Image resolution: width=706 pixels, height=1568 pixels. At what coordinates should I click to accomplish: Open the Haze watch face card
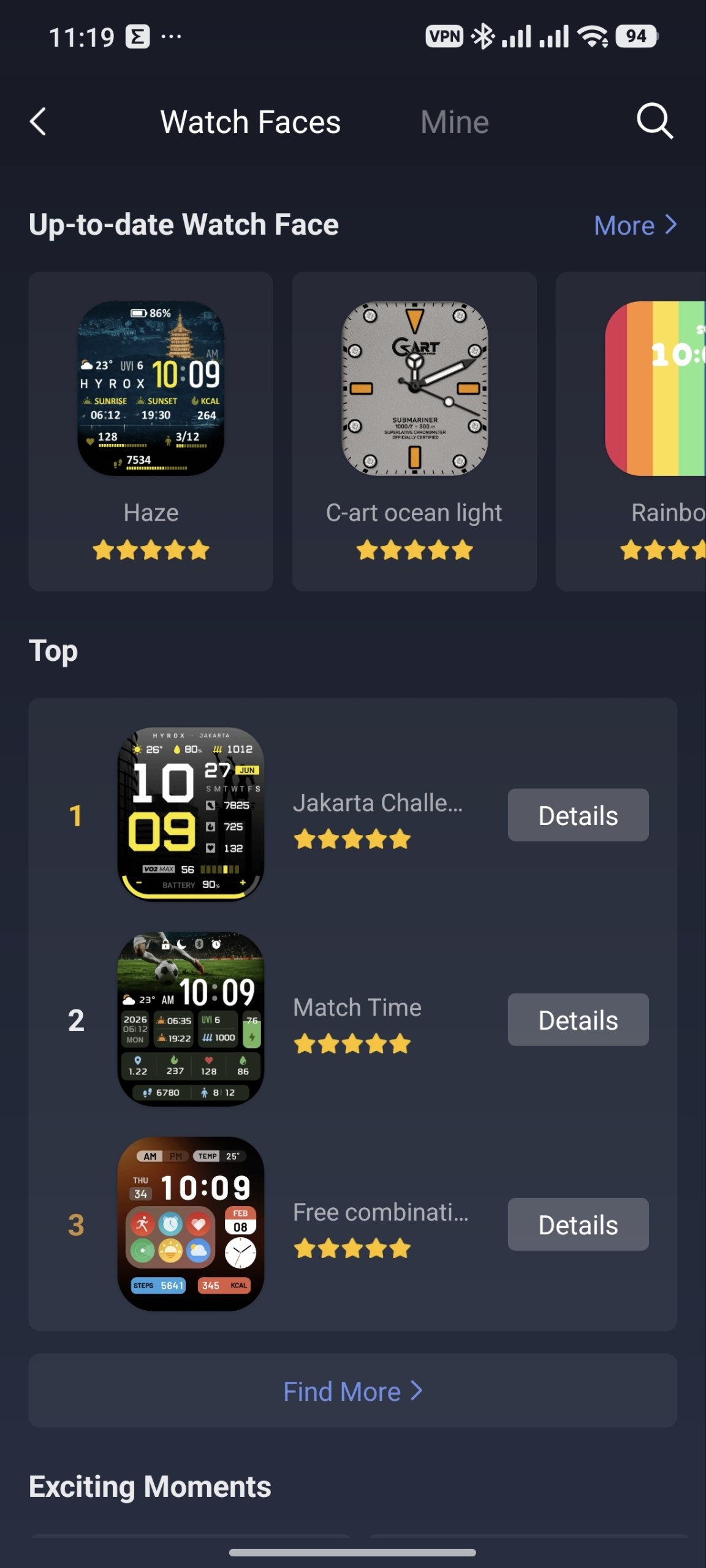[151, 431]
